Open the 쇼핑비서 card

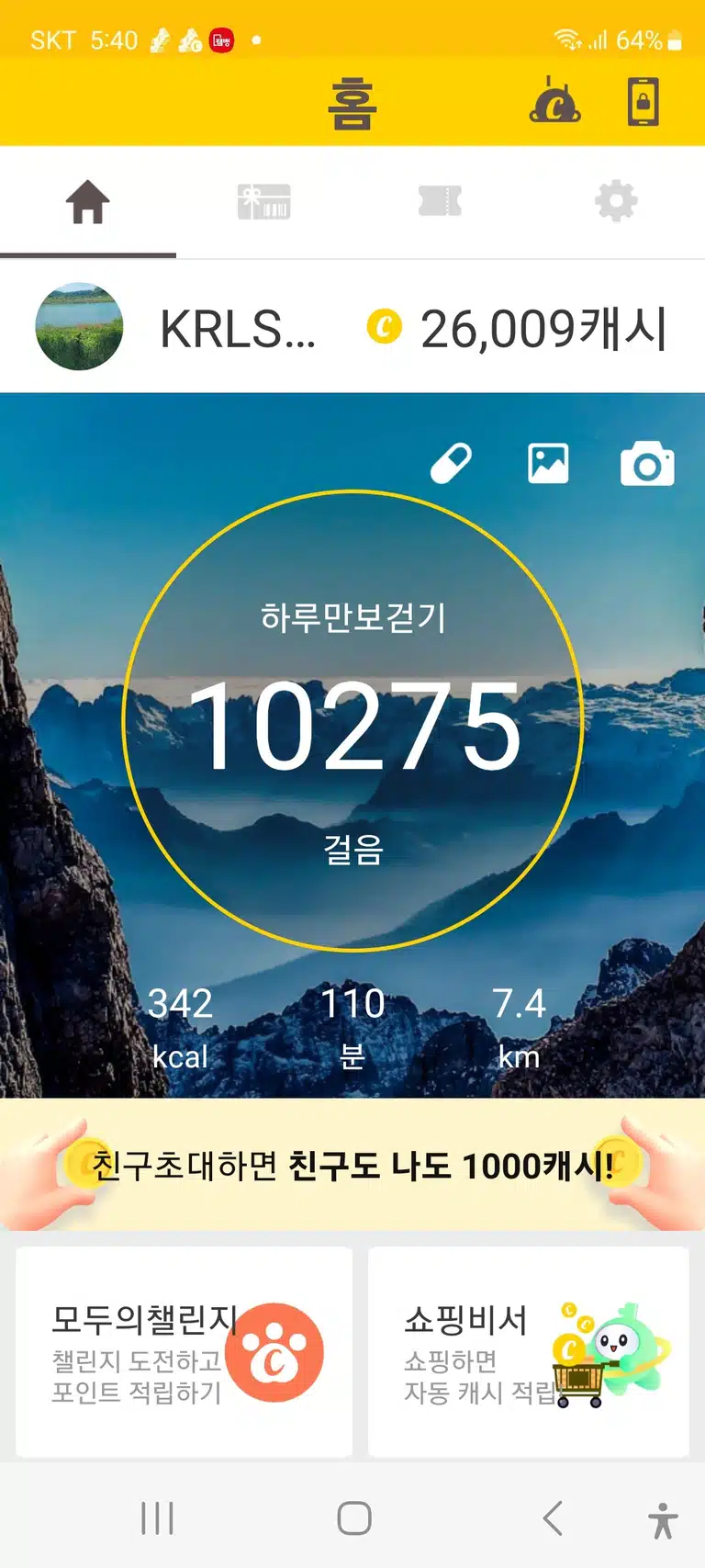(x=529, y=1351)
